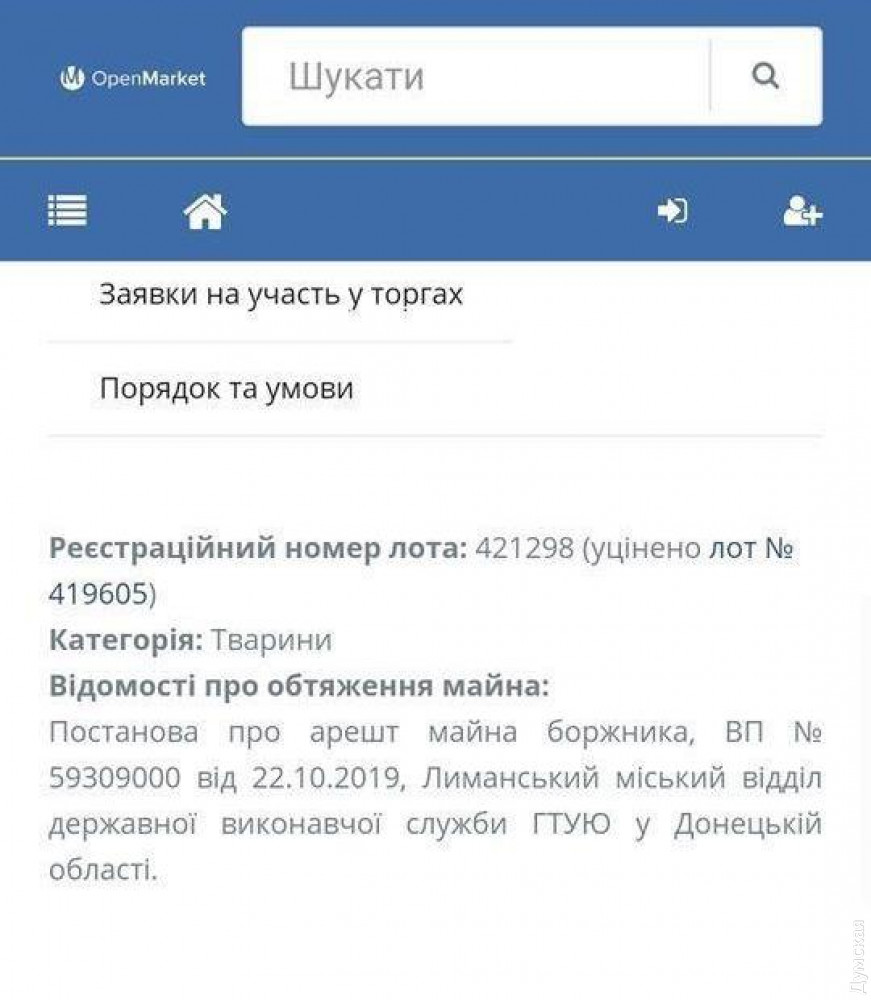Open Заявки на участь у торгах
This screenshot has height=1000, width=871.
tap(281, 295)
